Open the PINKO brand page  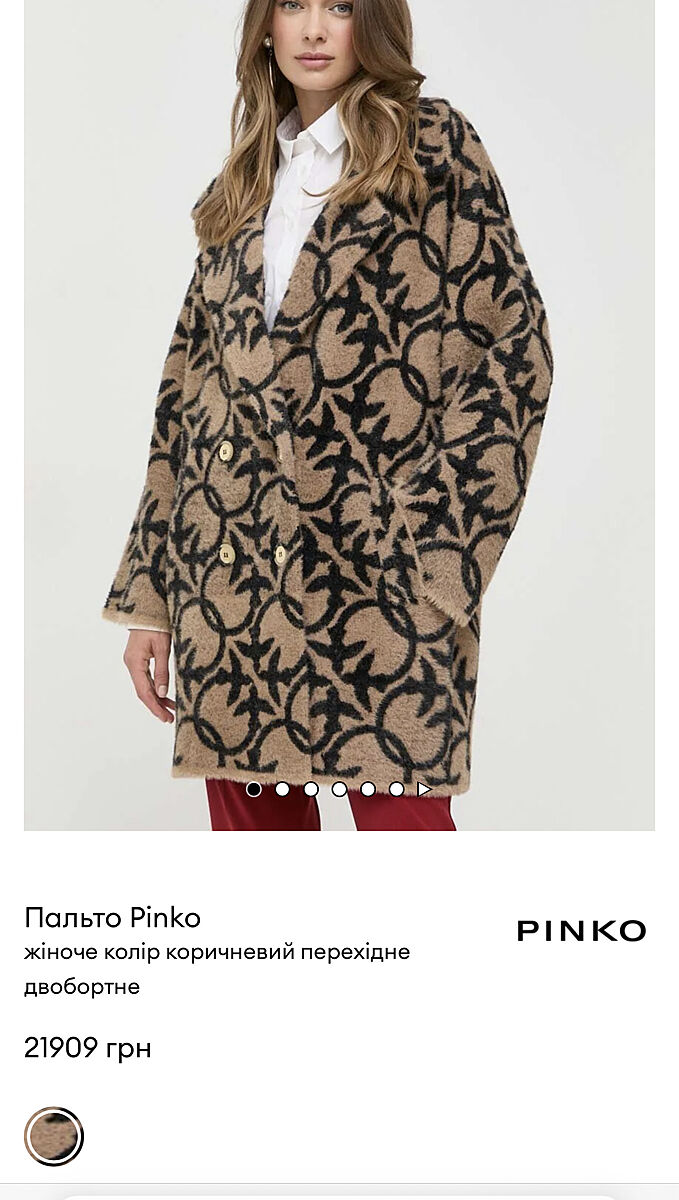(581, 931)
